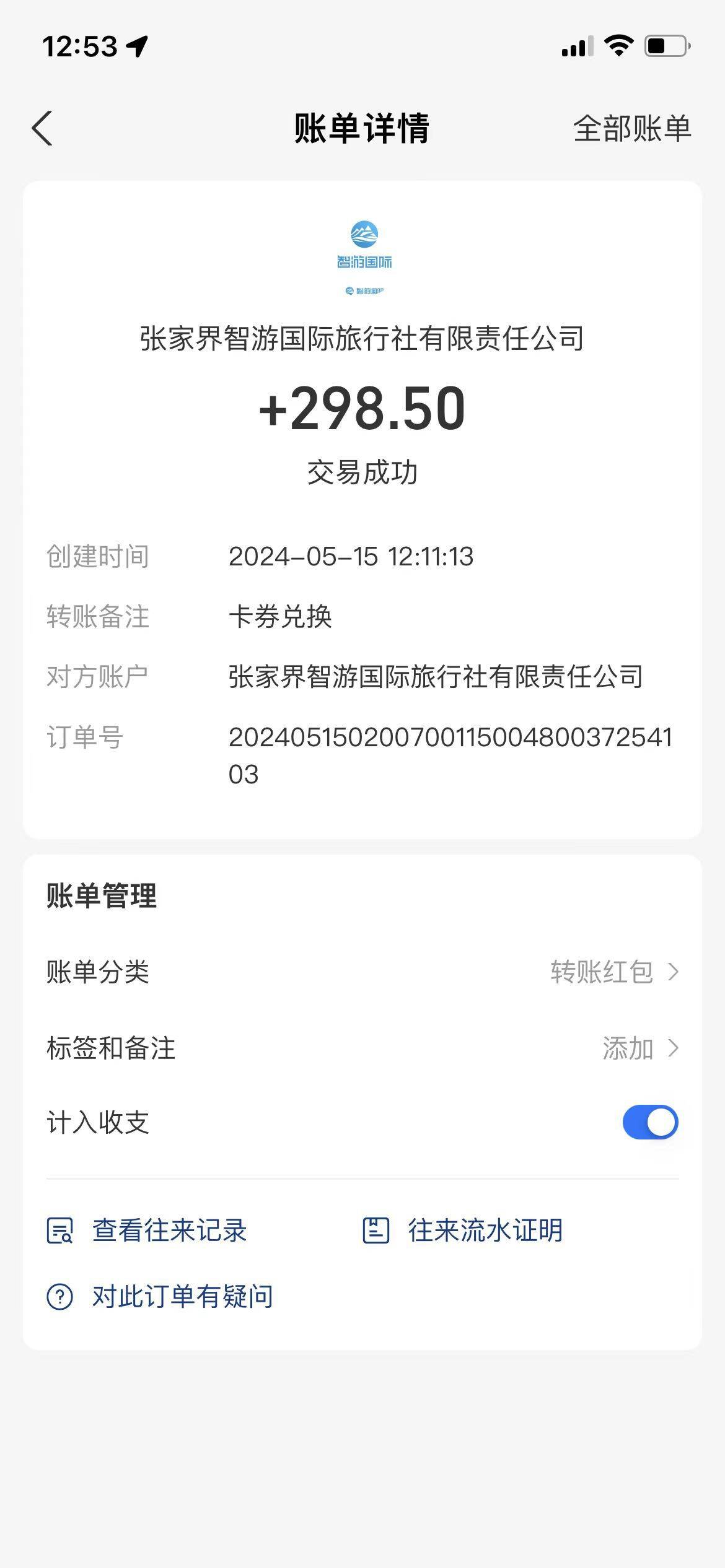Add a tag in 标签和备注
The image size is (725, 1568).
point(639,1048)
